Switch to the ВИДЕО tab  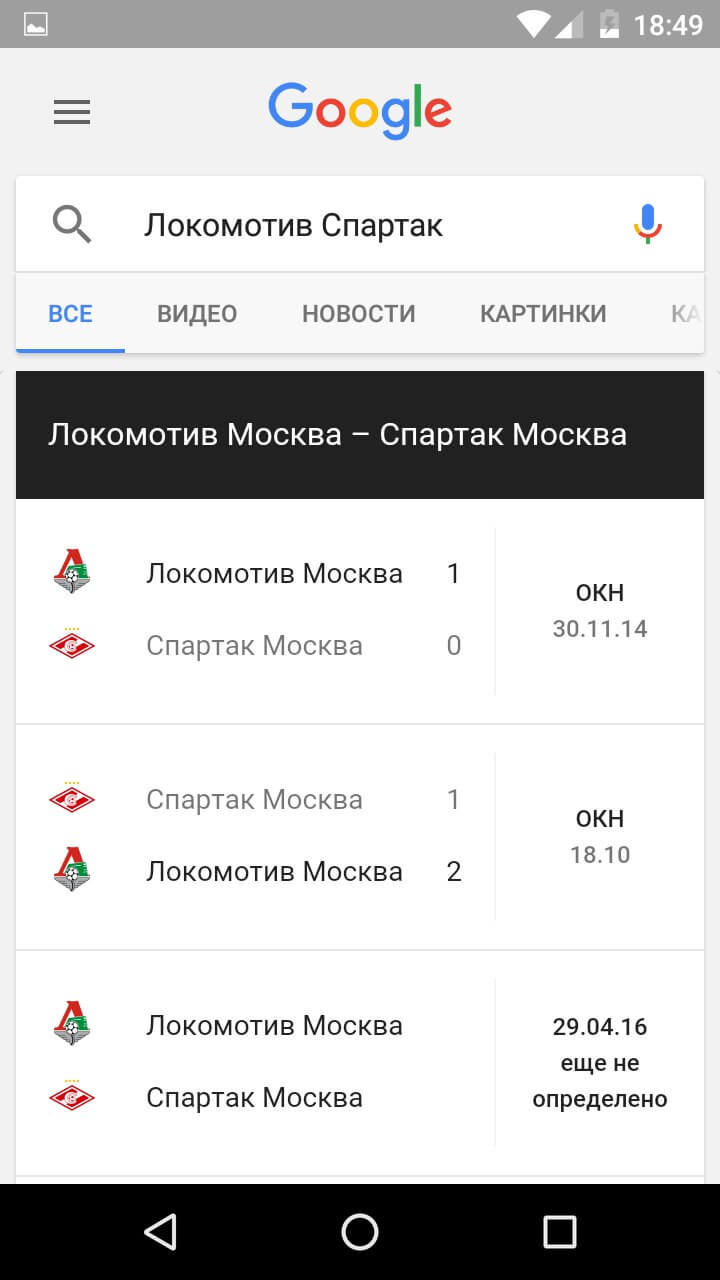[x=196, y=313]
